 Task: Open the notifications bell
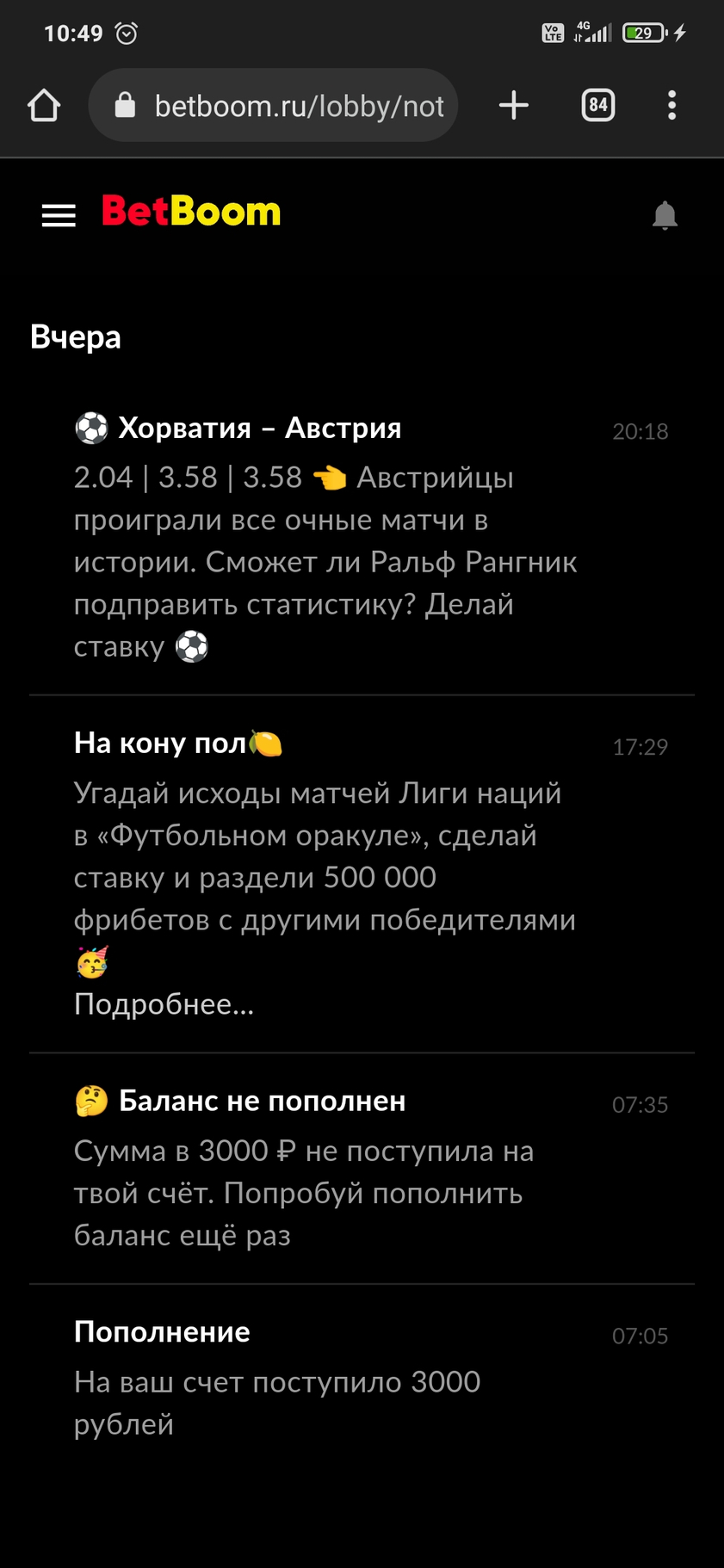tap(665, 215)
